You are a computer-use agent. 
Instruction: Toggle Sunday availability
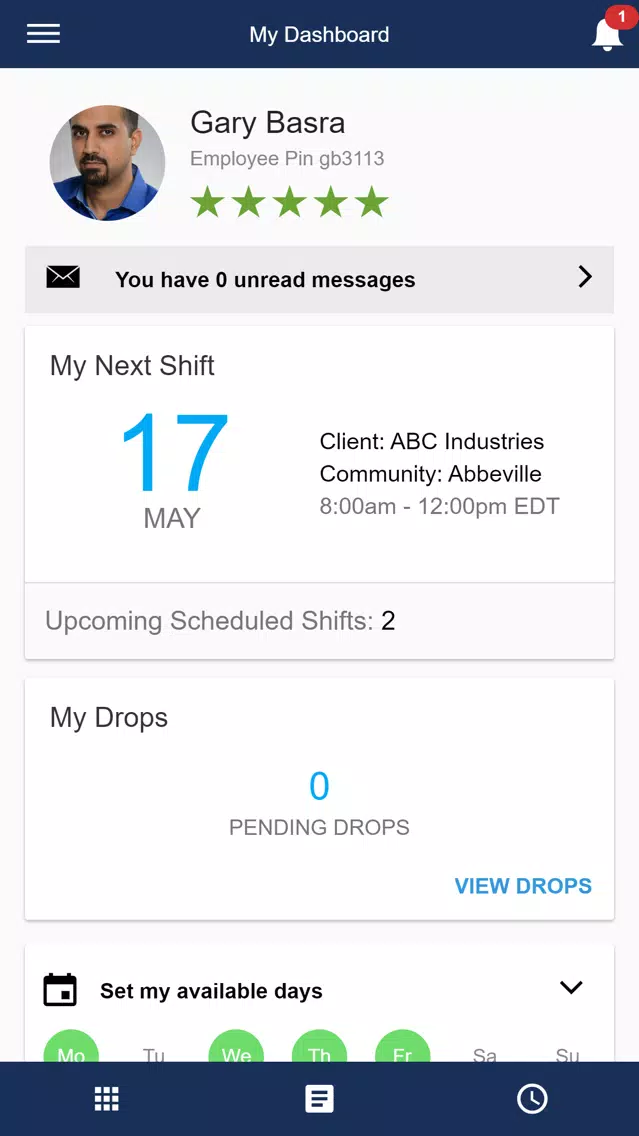[567, 1046]
